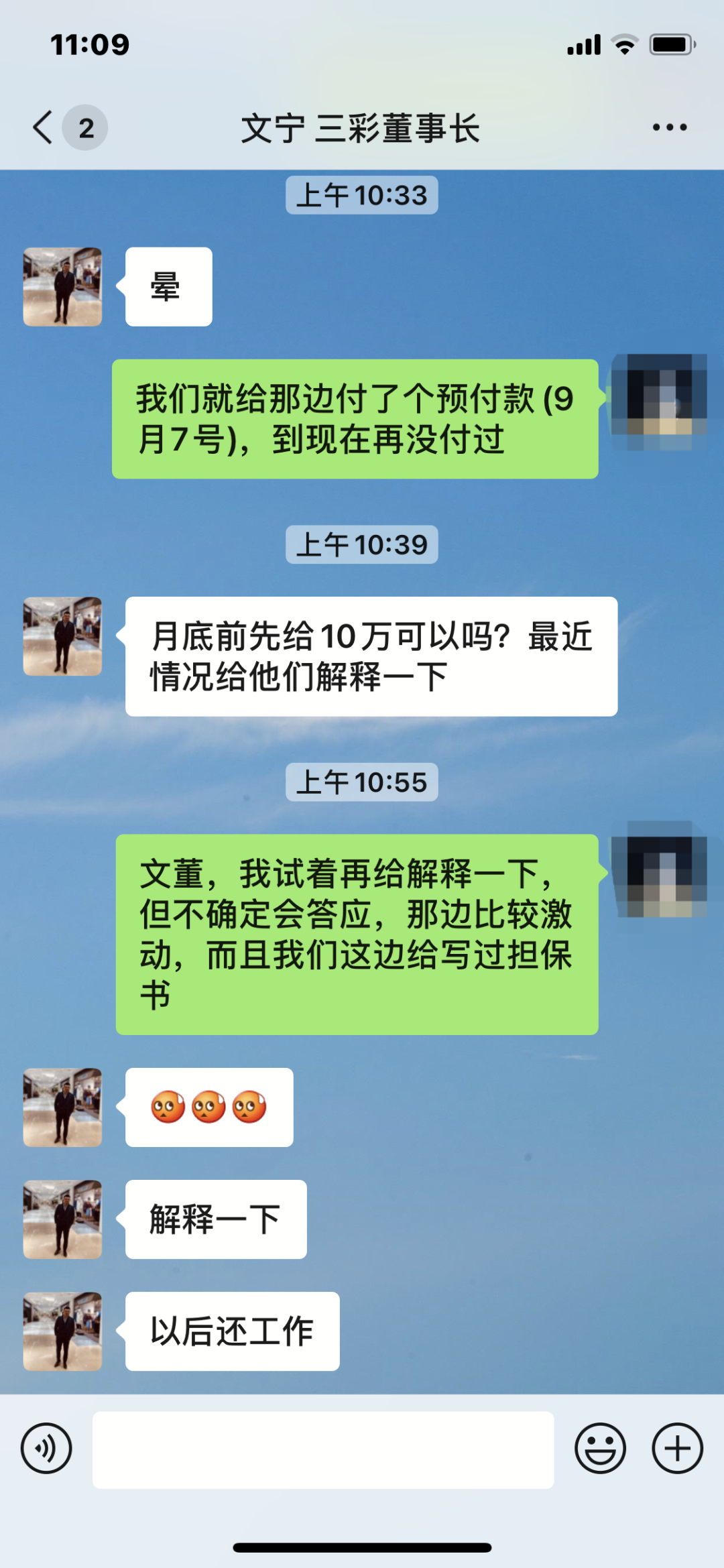Image resolution: width=724 pixels, height=1568 pixels.
Task: Open the emoji sticker panel
Action: click(x=600, y=1449)
